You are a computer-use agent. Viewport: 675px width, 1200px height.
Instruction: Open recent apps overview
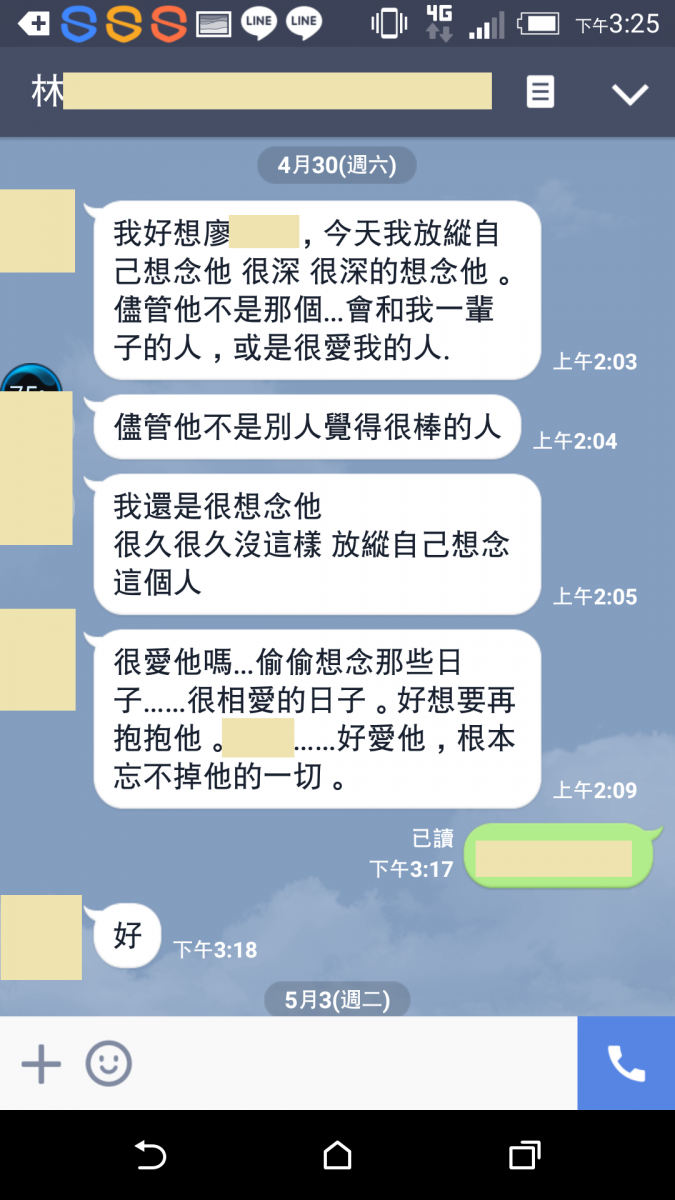(524, 1156)
